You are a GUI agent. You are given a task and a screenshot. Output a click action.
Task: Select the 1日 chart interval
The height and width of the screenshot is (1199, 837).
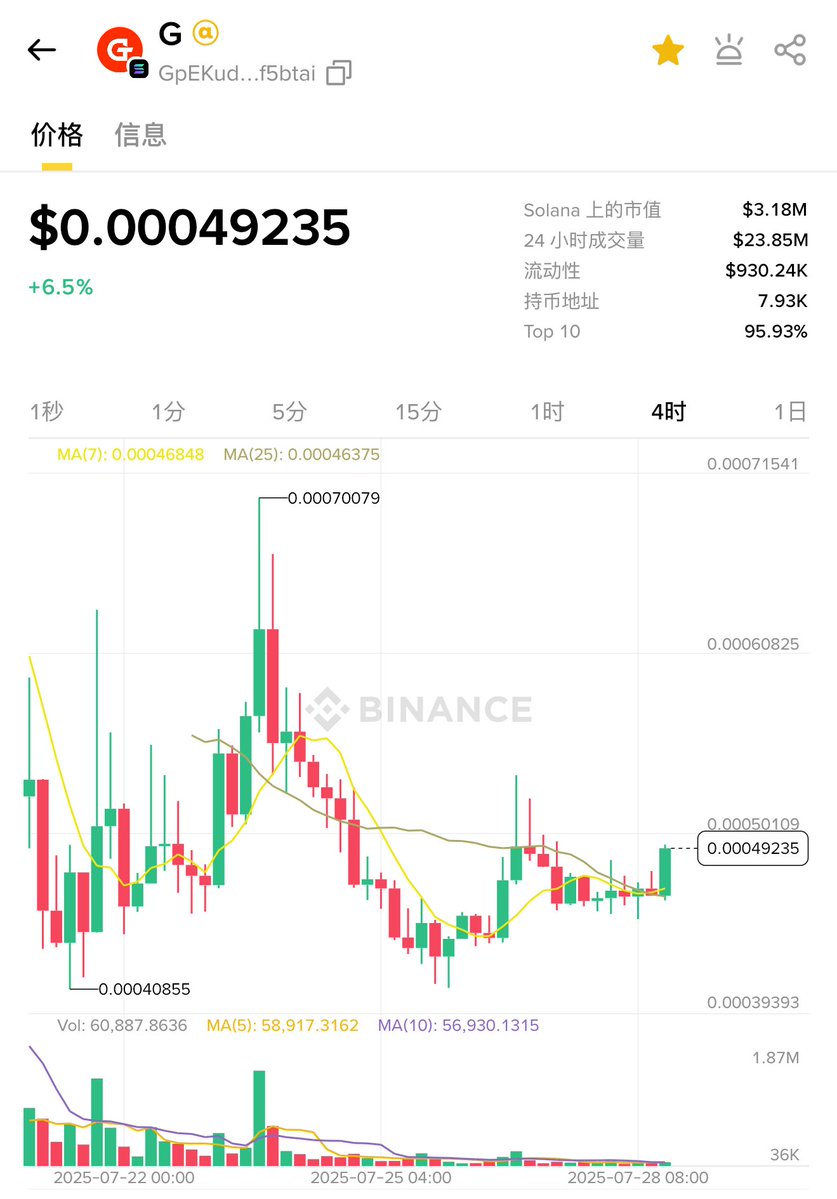(x=790, y=411)
